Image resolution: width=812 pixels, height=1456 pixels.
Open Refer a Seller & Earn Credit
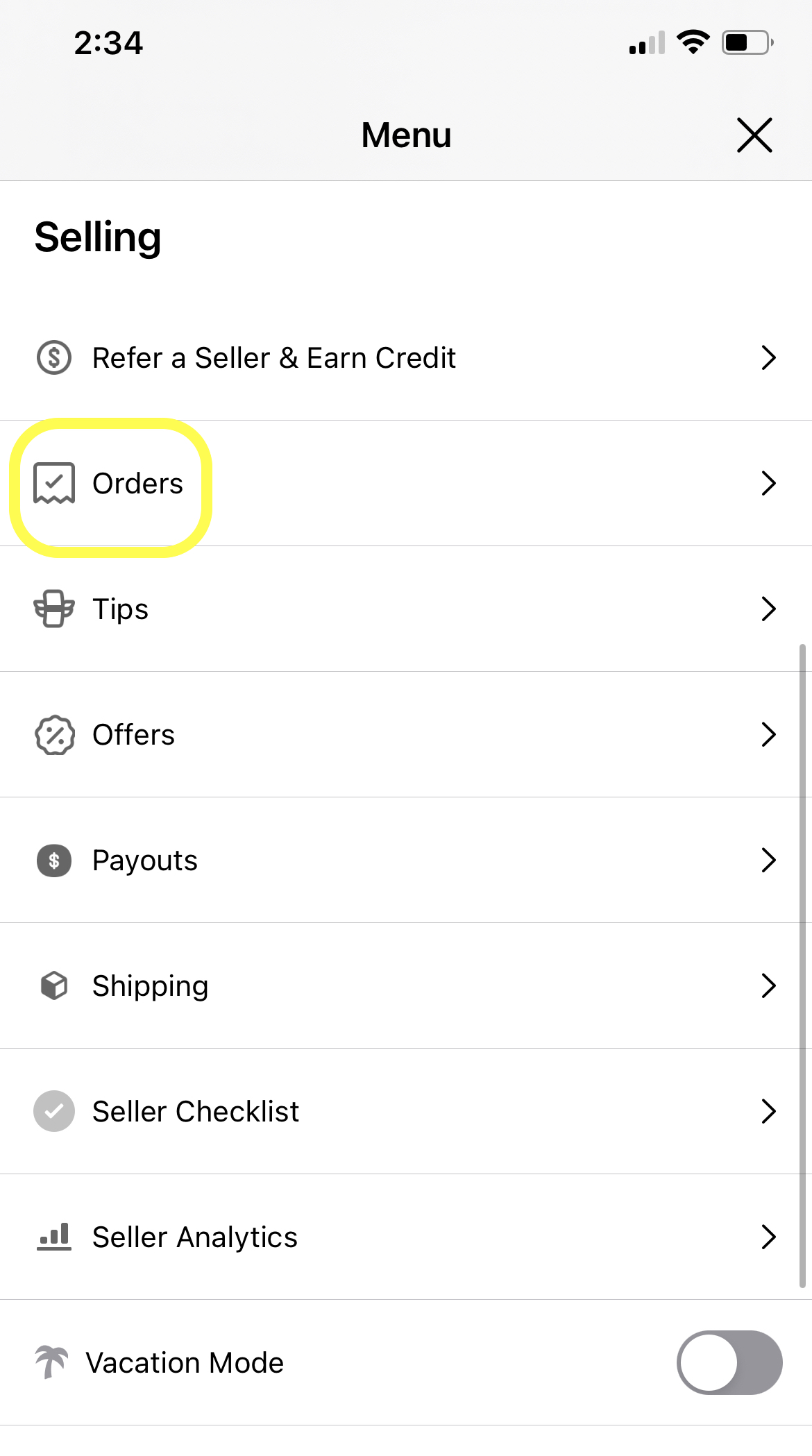(406, 358)
